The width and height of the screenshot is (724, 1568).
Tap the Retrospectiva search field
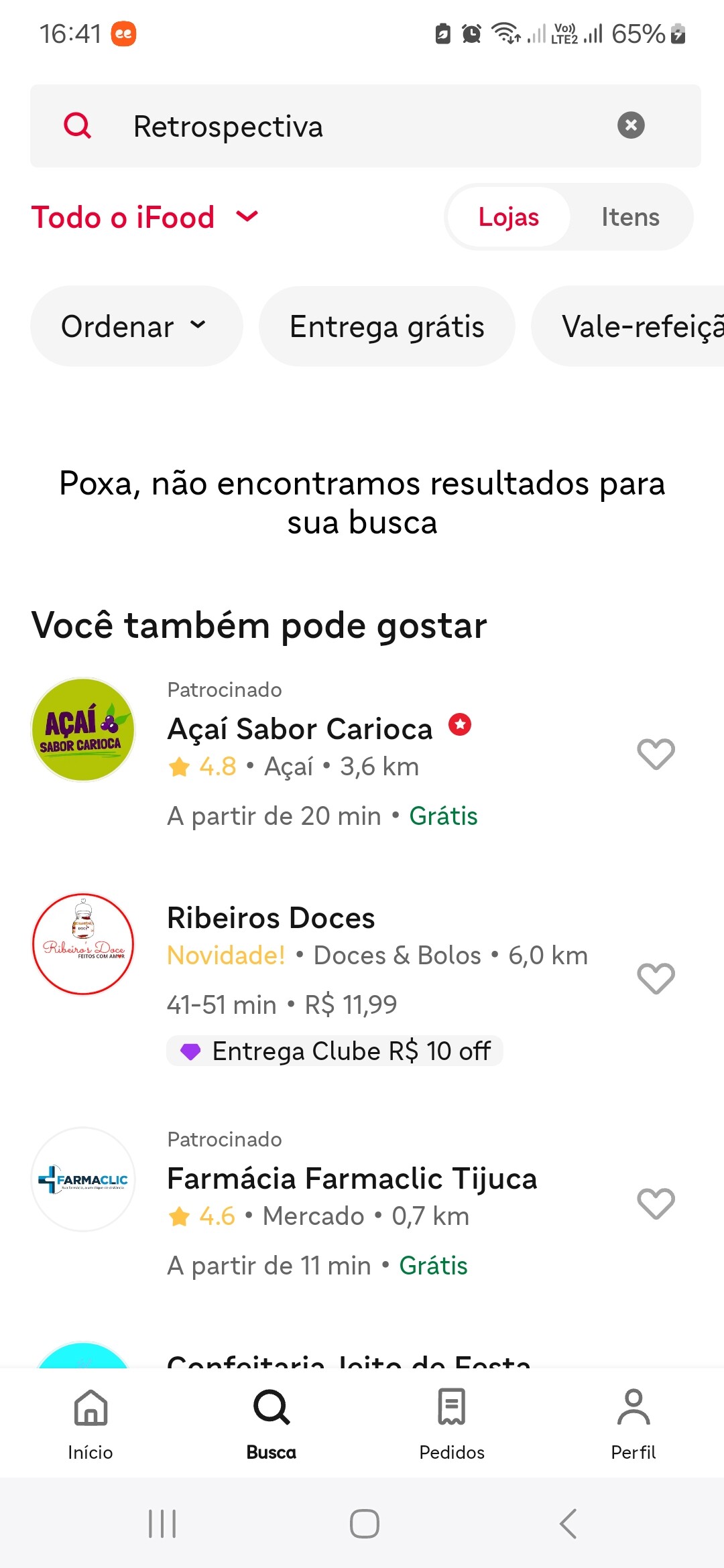coord(362,126)
